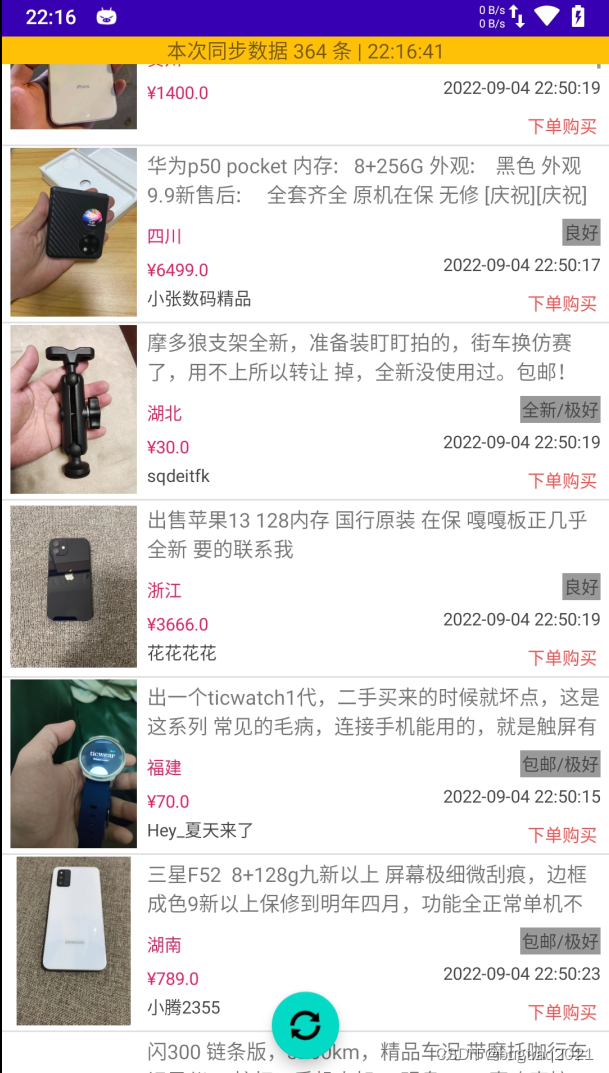Image resolution: width=609 pixels, height=1073 pixels.
Task: View the 华为p50 pocket product photo
Action: click(74, 232)
